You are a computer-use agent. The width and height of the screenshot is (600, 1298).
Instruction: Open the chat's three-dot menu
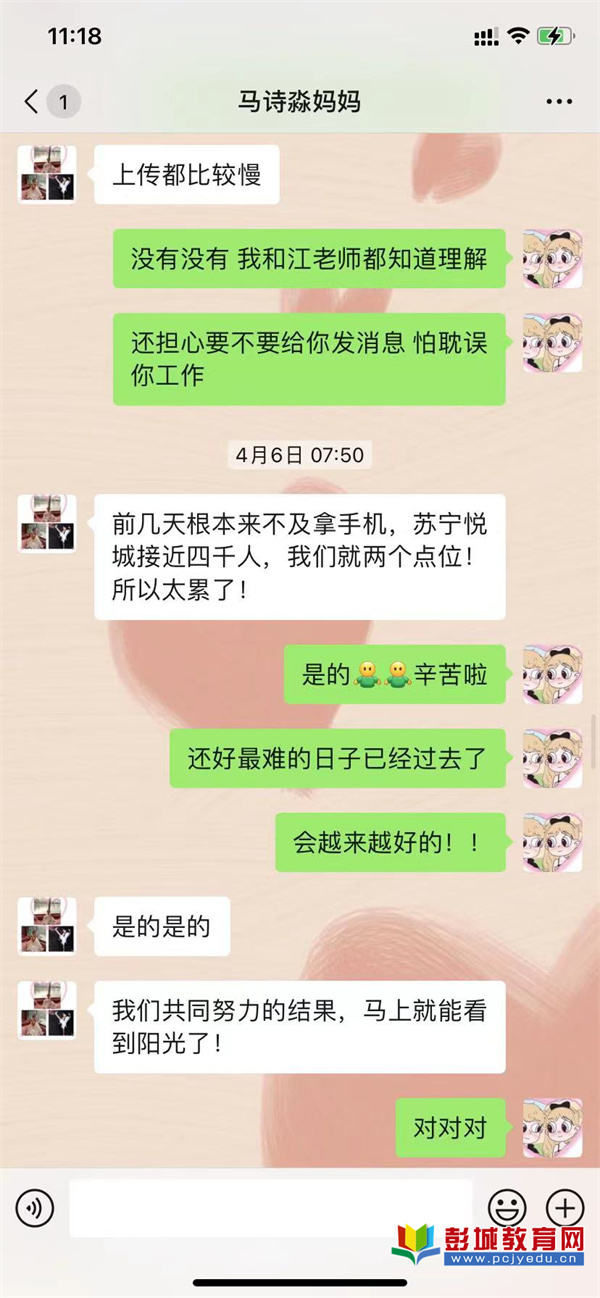click(558, 102)
